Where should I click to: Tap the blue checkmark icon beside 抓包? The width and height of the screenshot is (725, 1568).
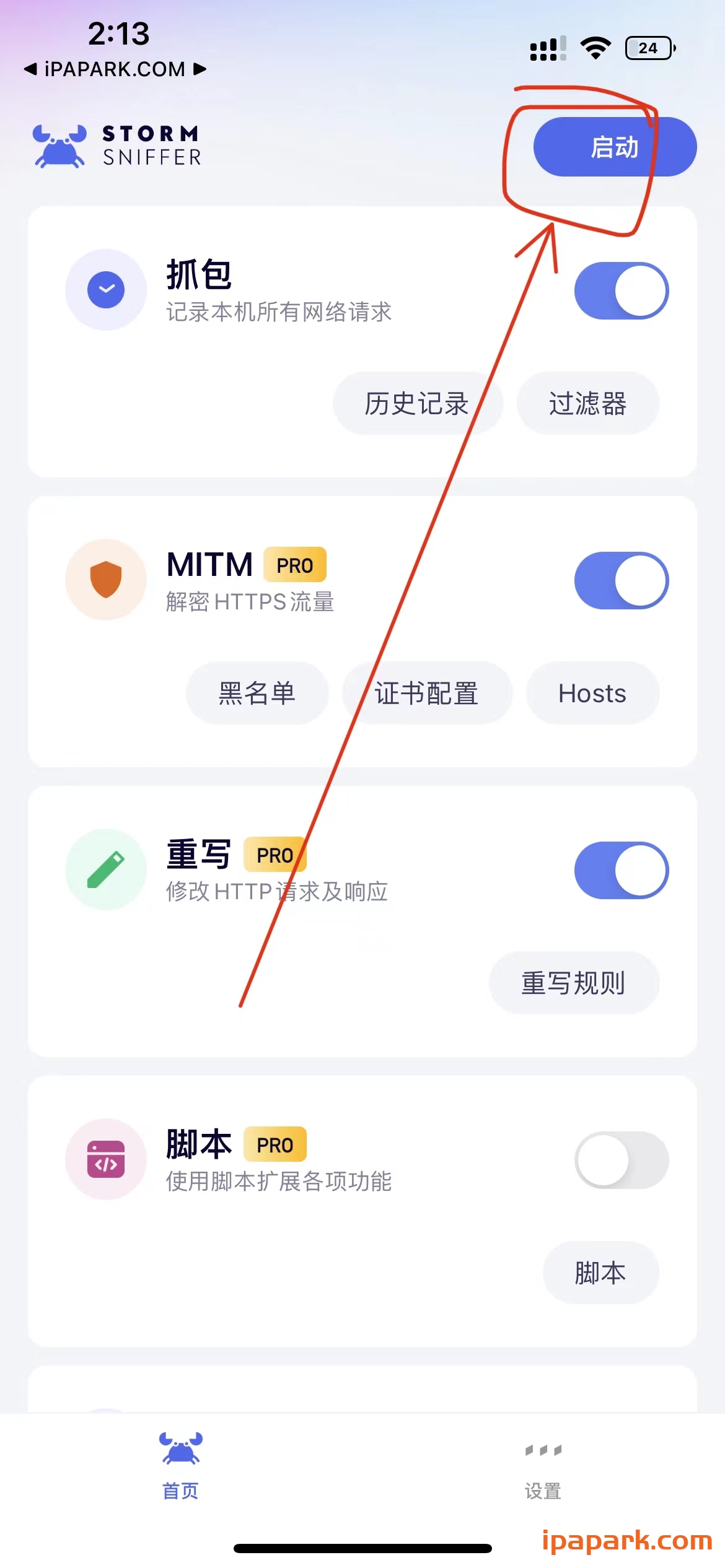[x=106, y=289]
